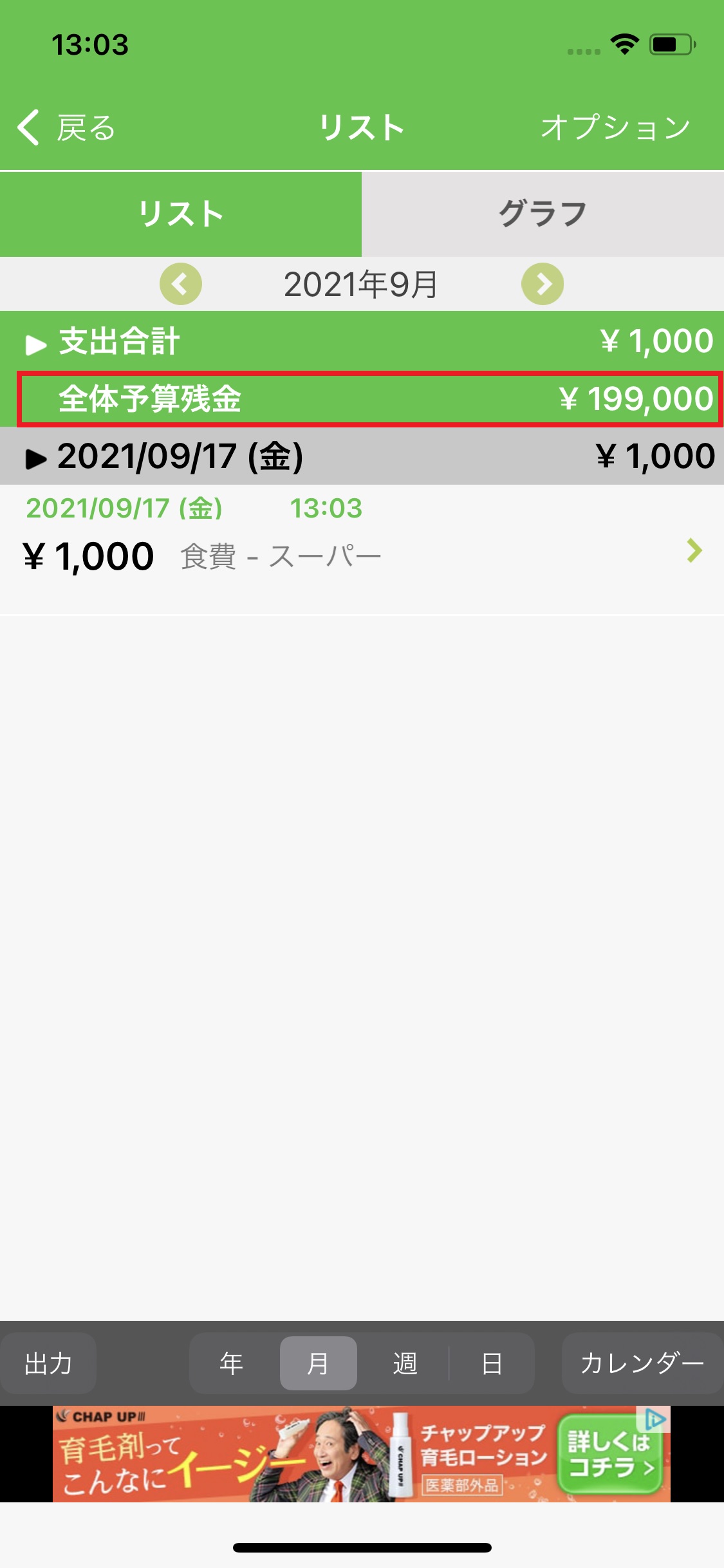Open the ¥1,000 食費 - スーパー entry
The image size is (724, 1568).
pyautogui.click(x=362, y=550)
